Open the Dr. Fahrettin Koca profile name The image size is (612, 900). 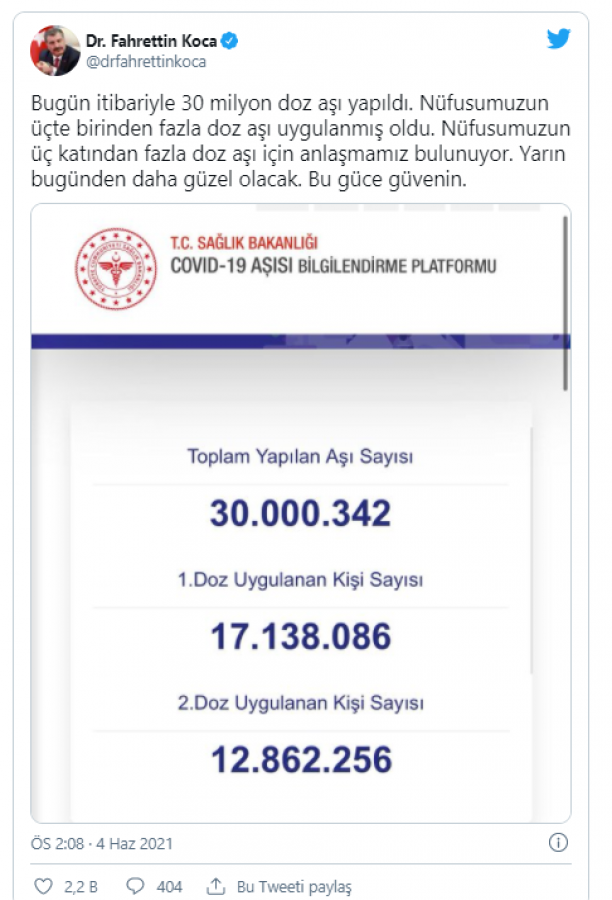[x=152, y=41]
